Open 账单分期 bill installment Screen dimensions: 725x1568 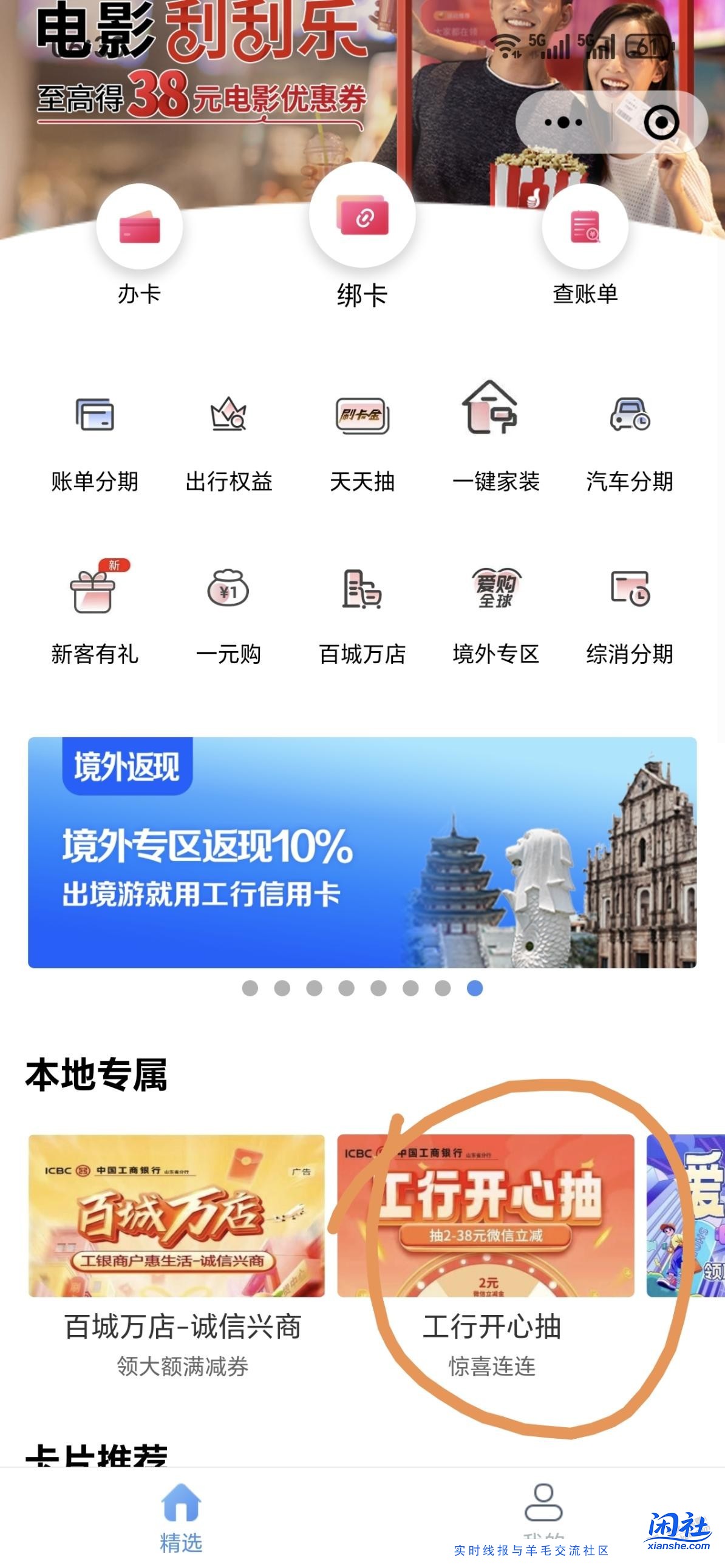pos(95,437)
